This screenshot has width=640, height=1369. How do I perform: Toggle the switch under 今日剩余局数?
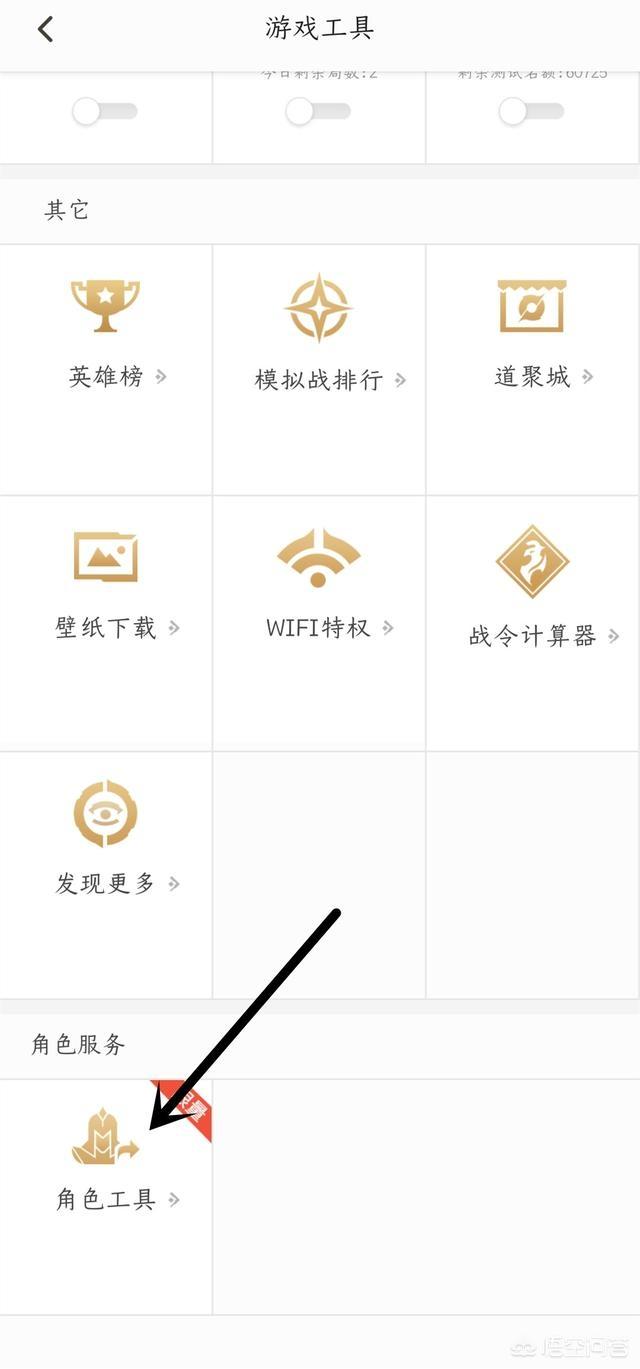pos(318,112)
